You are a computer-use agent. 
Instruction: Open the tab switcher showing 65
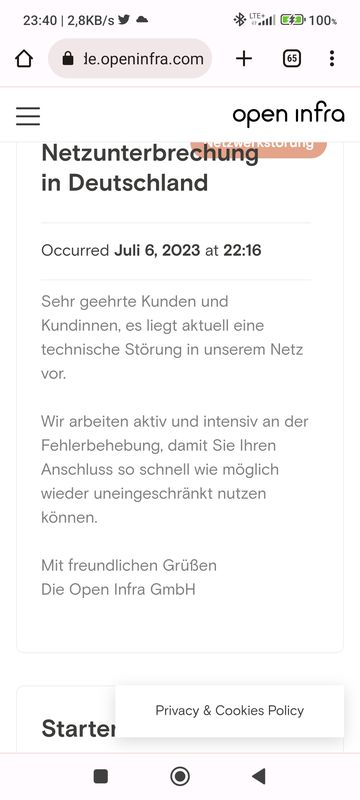pos(292,59)
